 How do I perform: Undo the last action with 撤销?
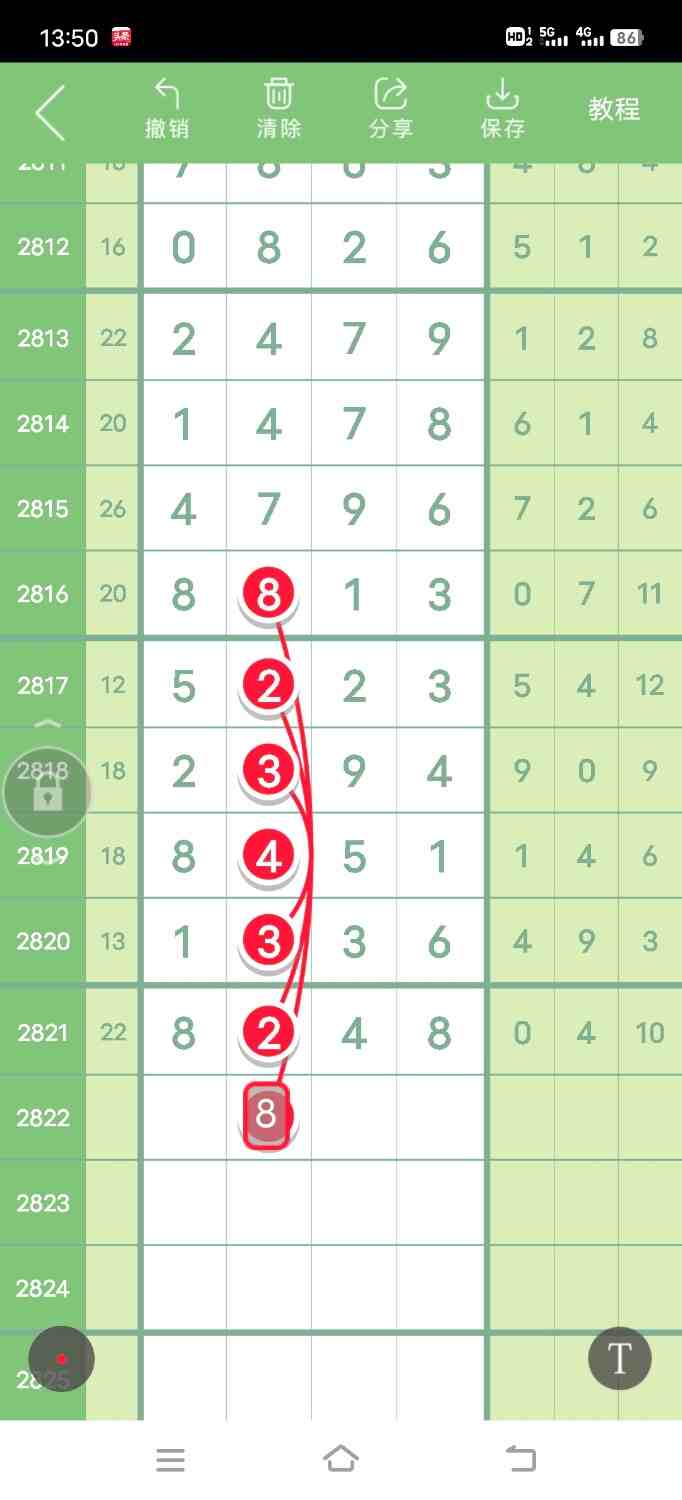click(167, 110)
